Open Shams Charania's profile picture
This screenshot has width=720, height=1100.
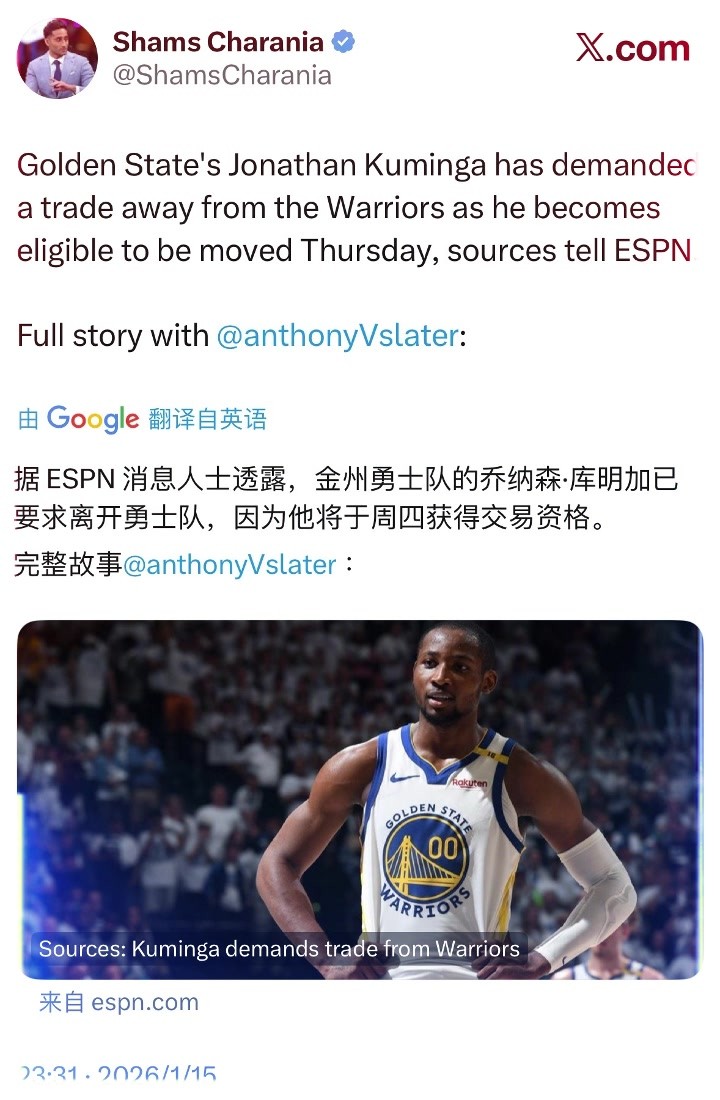[x=57, y=58]
